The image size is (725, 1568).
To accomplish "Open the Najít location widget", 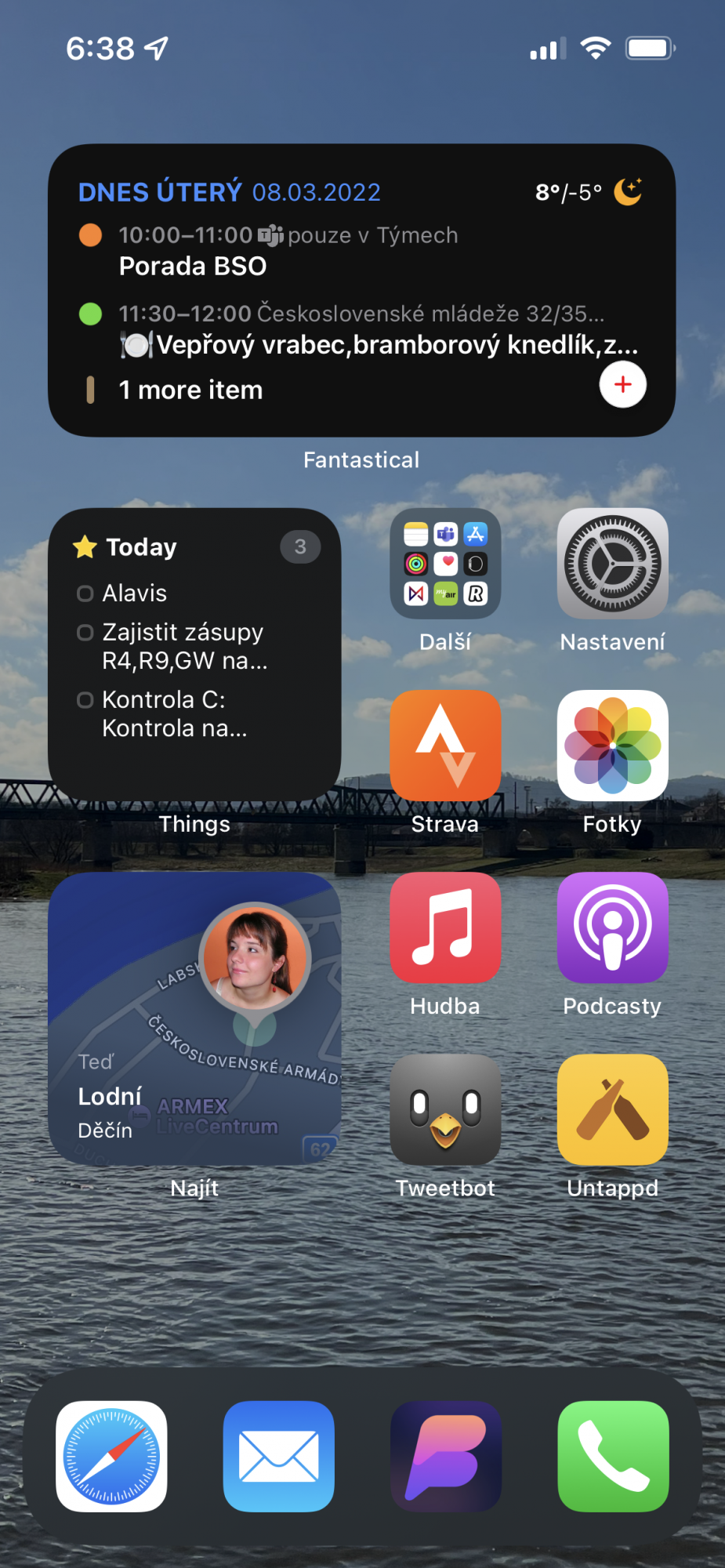I will pos(194,1018).
